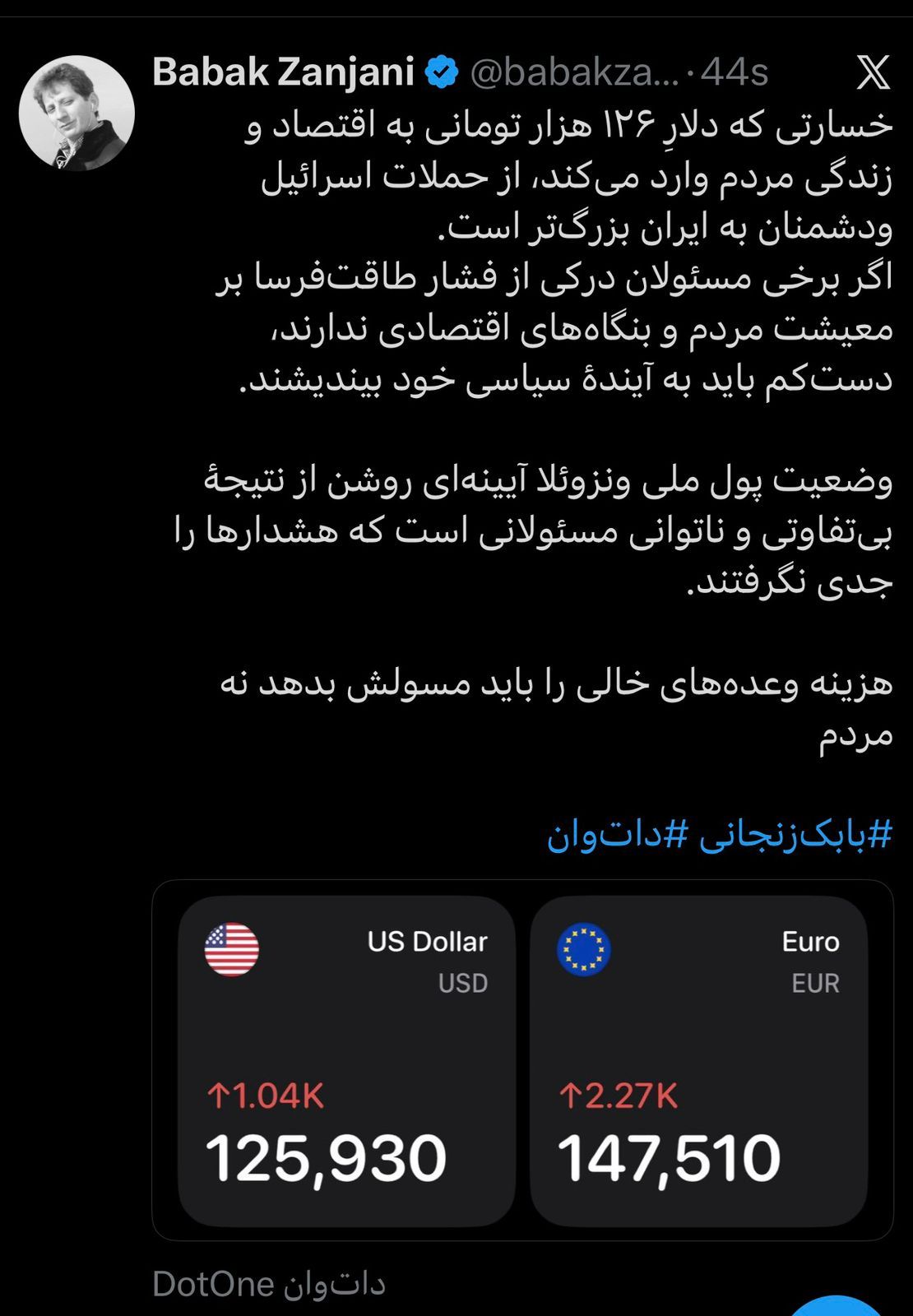Open the DotOne دات‌وان card link

pos(268,1284)
